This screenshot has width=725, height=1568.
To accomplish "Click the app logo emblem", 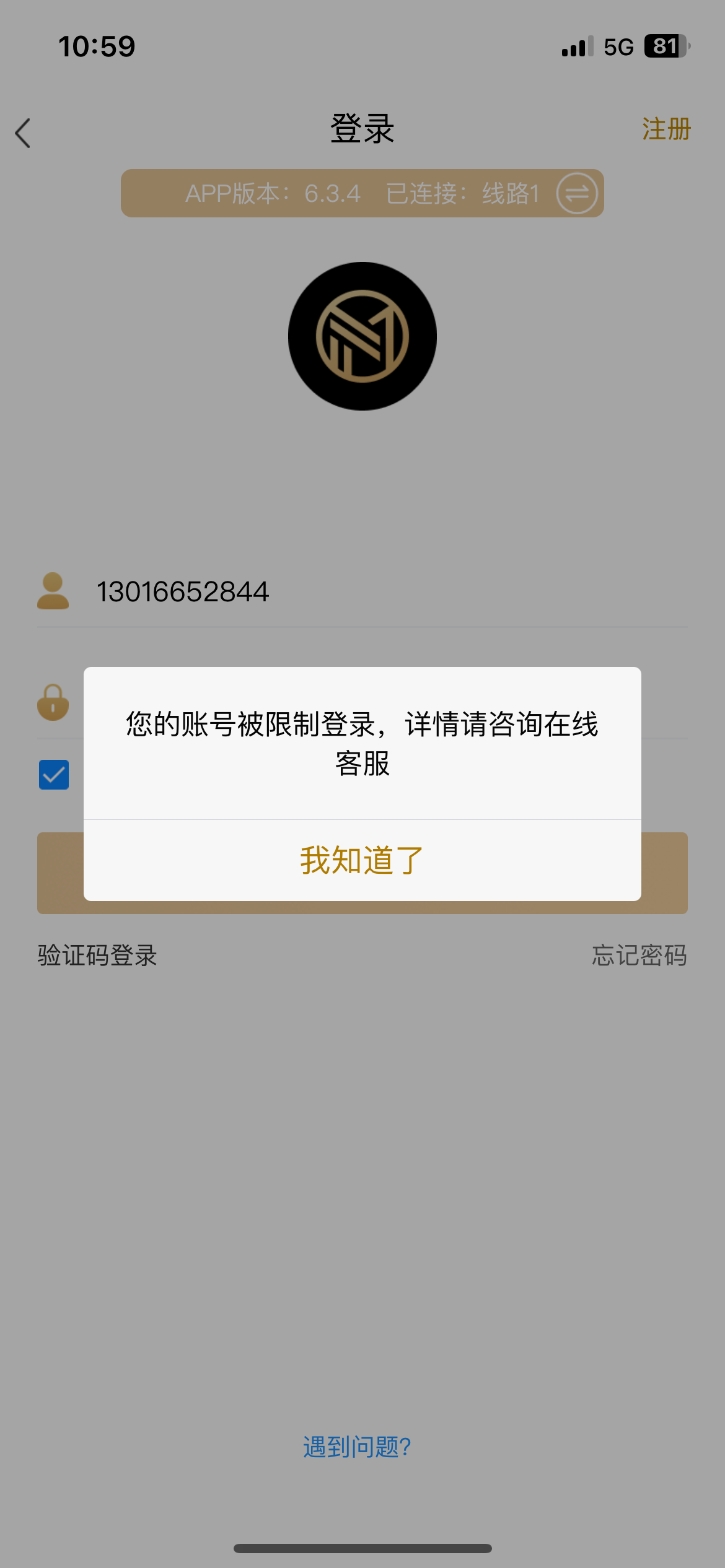I will [362, 335].
